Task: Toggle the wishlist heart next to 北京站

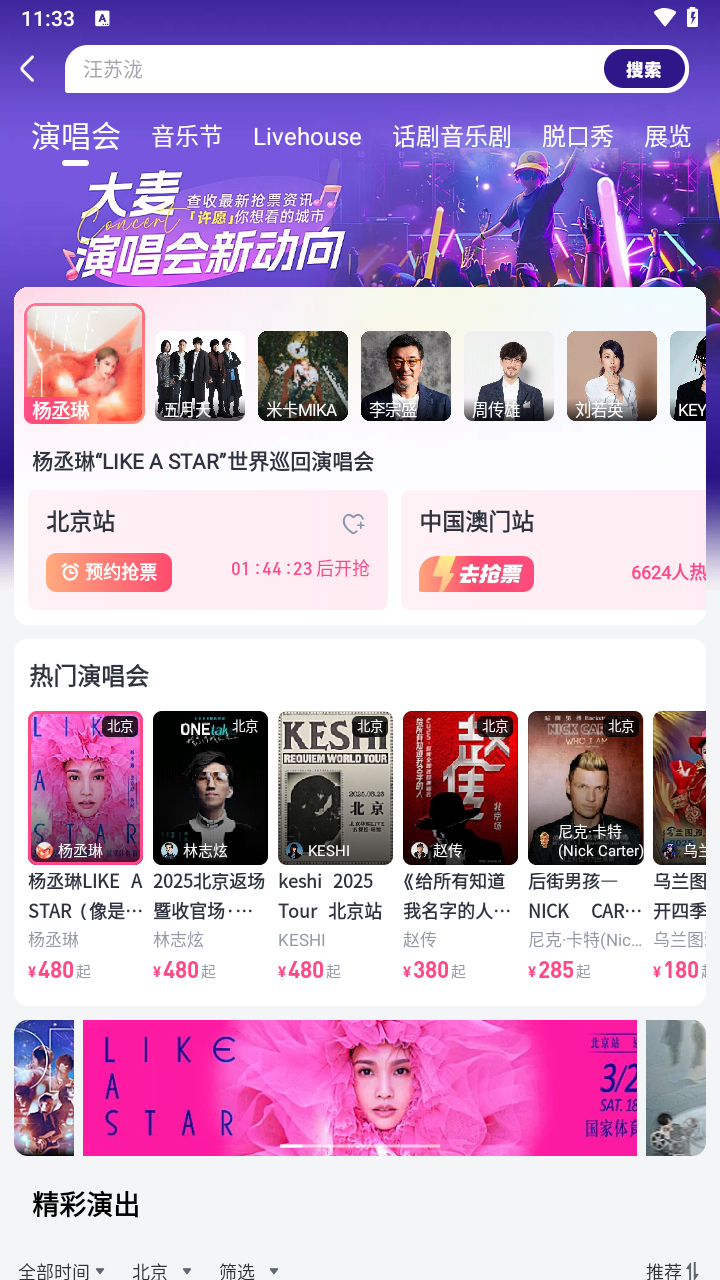Action: pyautogui.click(x=355, y=523)
